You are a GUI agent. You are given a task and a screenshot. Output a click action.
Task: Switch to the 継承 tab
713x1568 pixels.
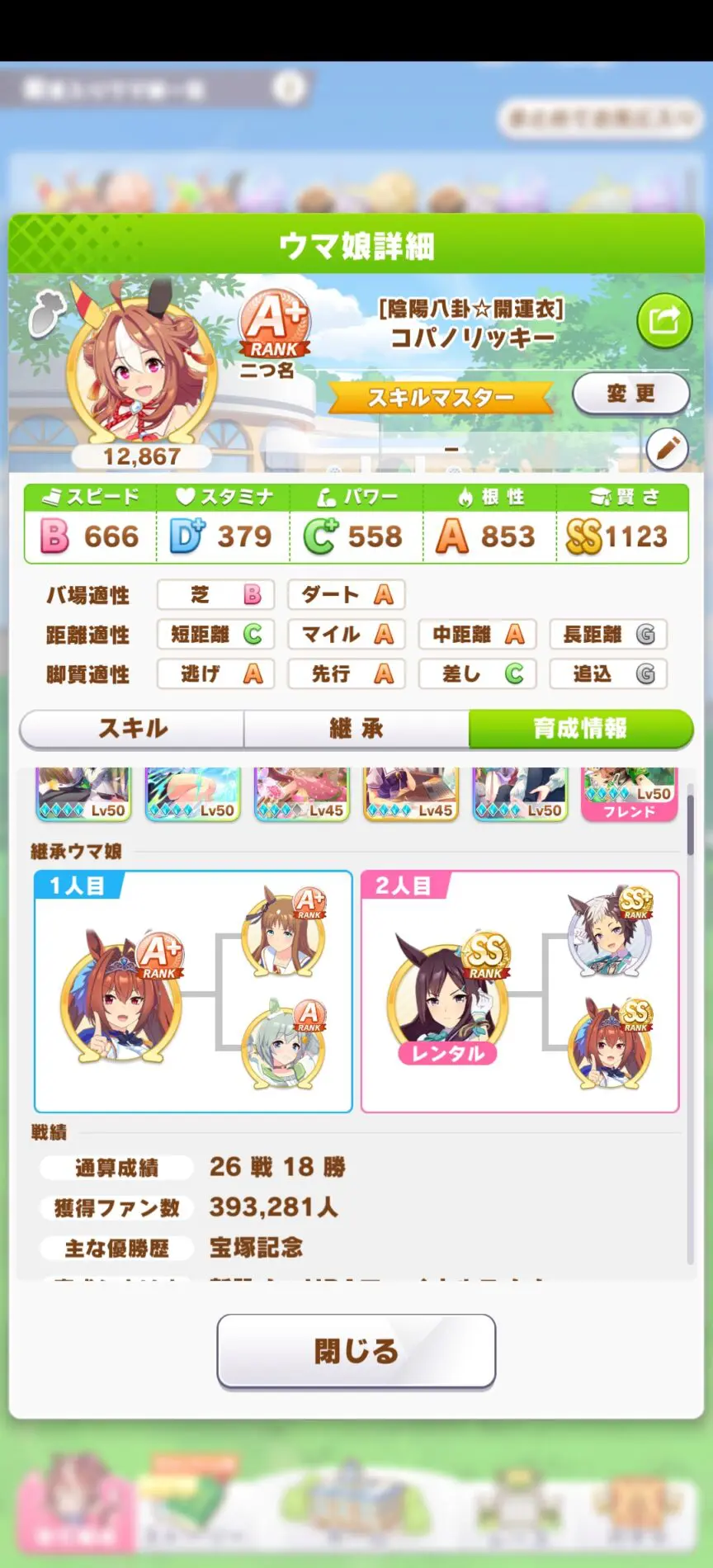(x=356, y=728)
